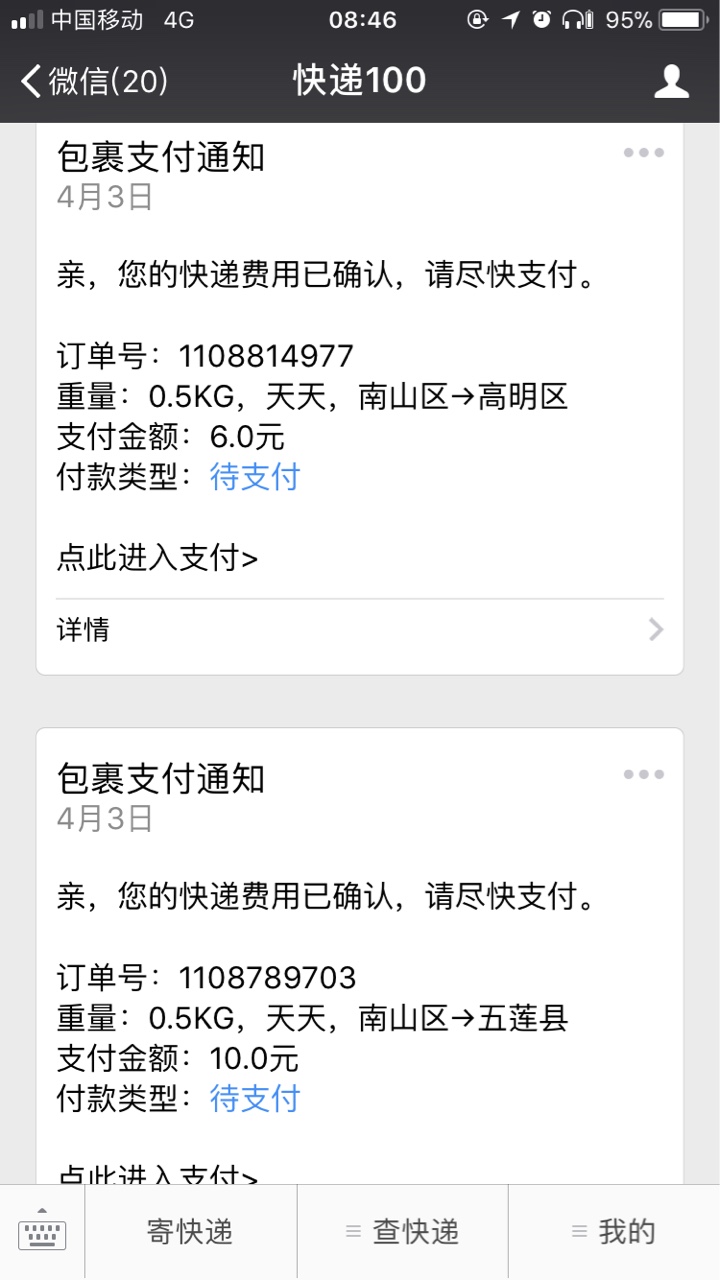Open the 查快递 menu
The image size is (720, 1280).
click(x=402, y=1232)
